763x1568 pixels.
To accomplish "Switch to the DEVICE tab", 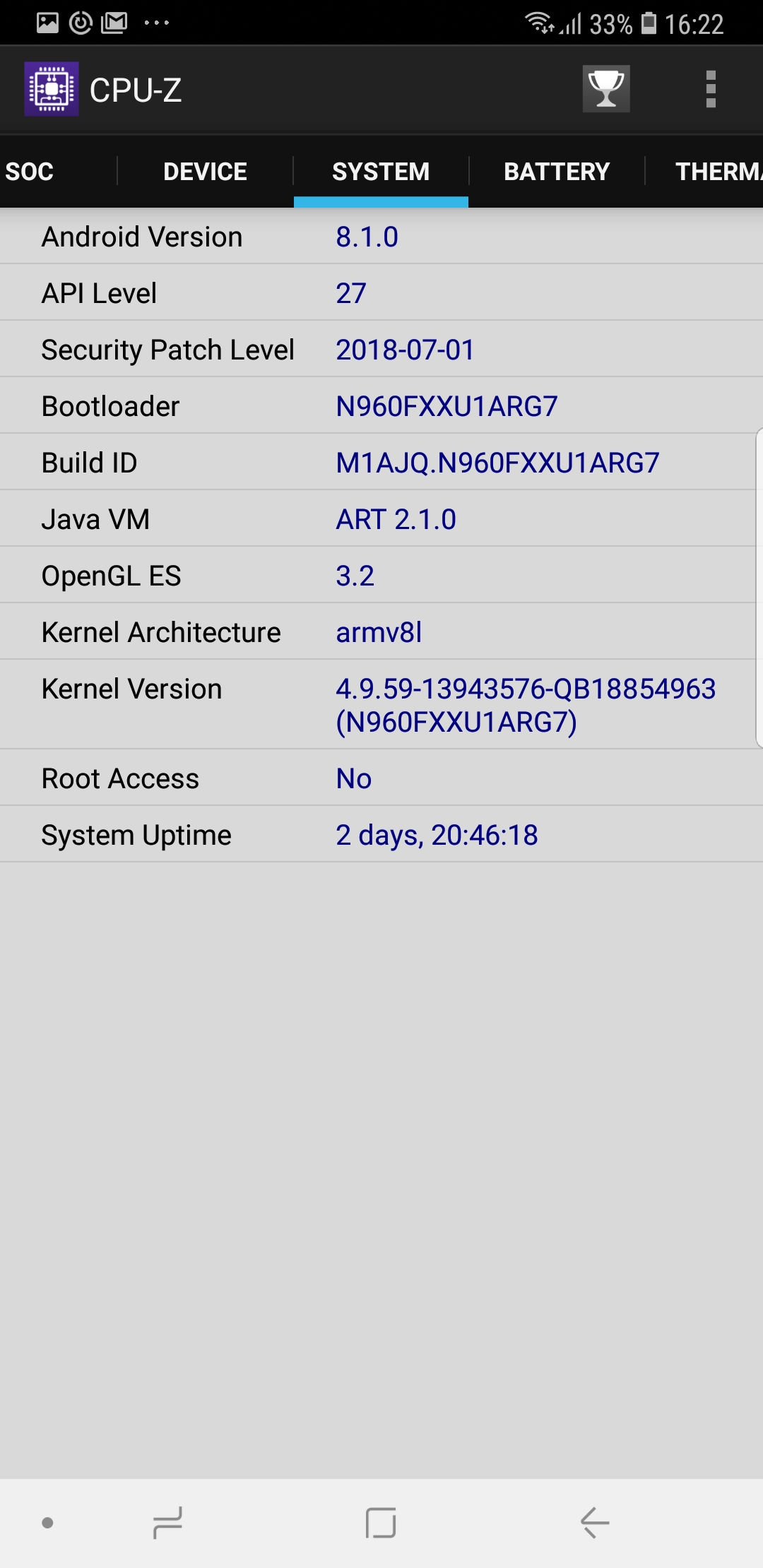I will pos(205,172).
